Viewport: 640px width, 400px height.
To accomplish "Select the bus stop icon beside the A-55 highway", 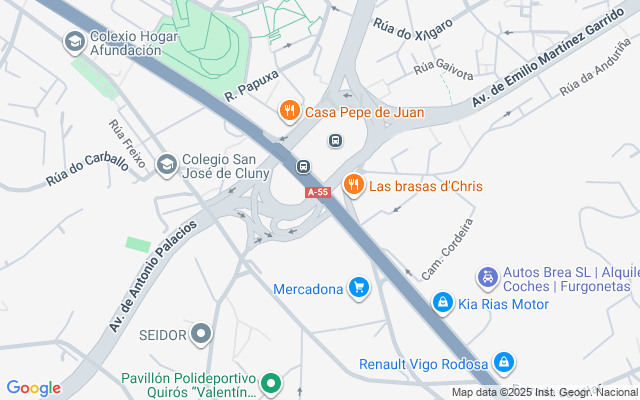I will click(303, 166).
